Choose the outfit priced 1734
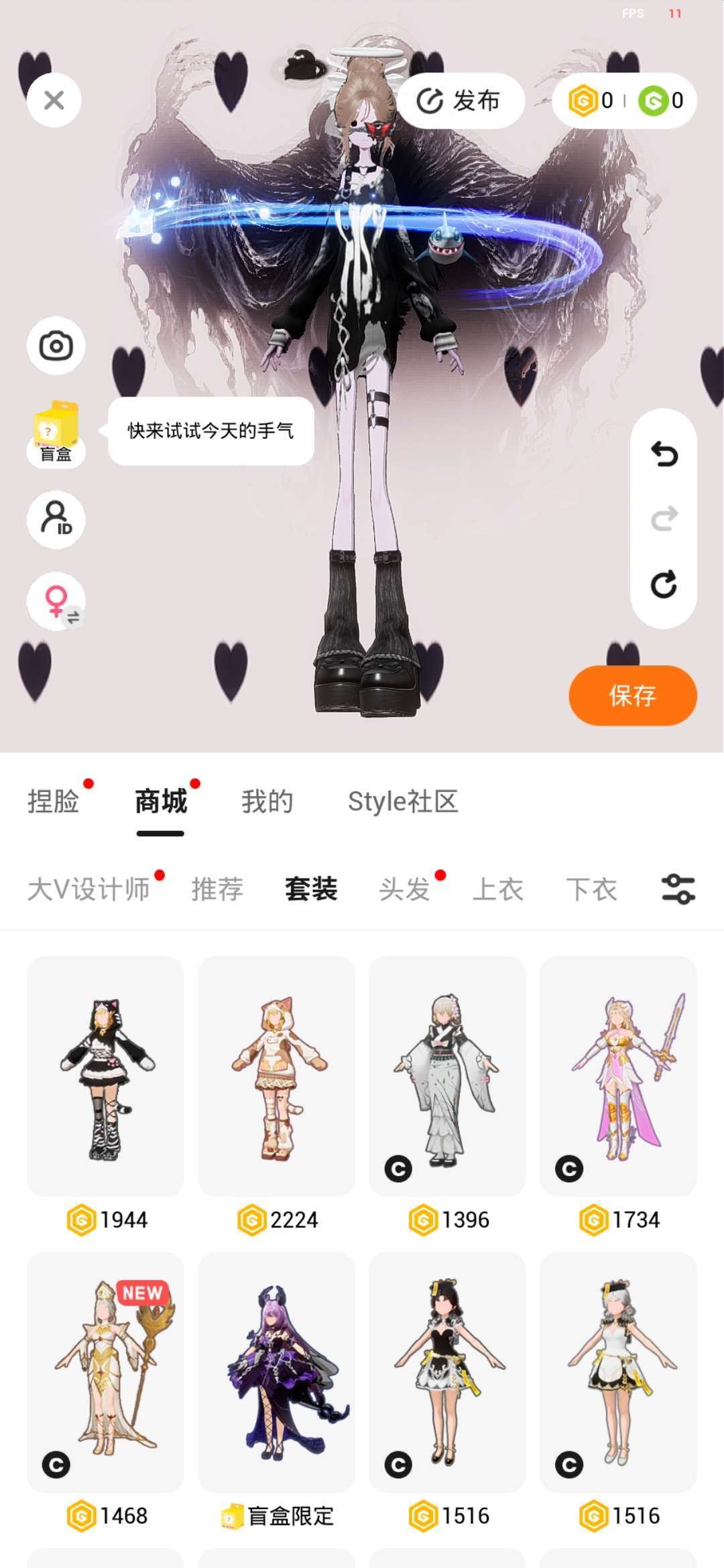Image resolution: width=724 pixels, height=1568 pixels. tap(618, 1076)
